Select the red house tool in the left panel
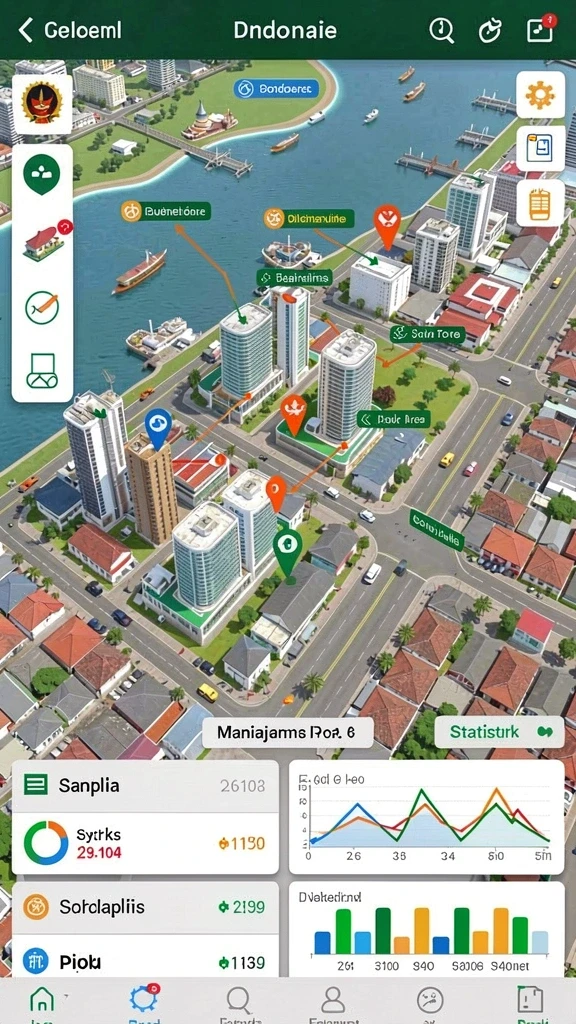This screenshot has width=576, height=1024. click(x=45, y=241)
